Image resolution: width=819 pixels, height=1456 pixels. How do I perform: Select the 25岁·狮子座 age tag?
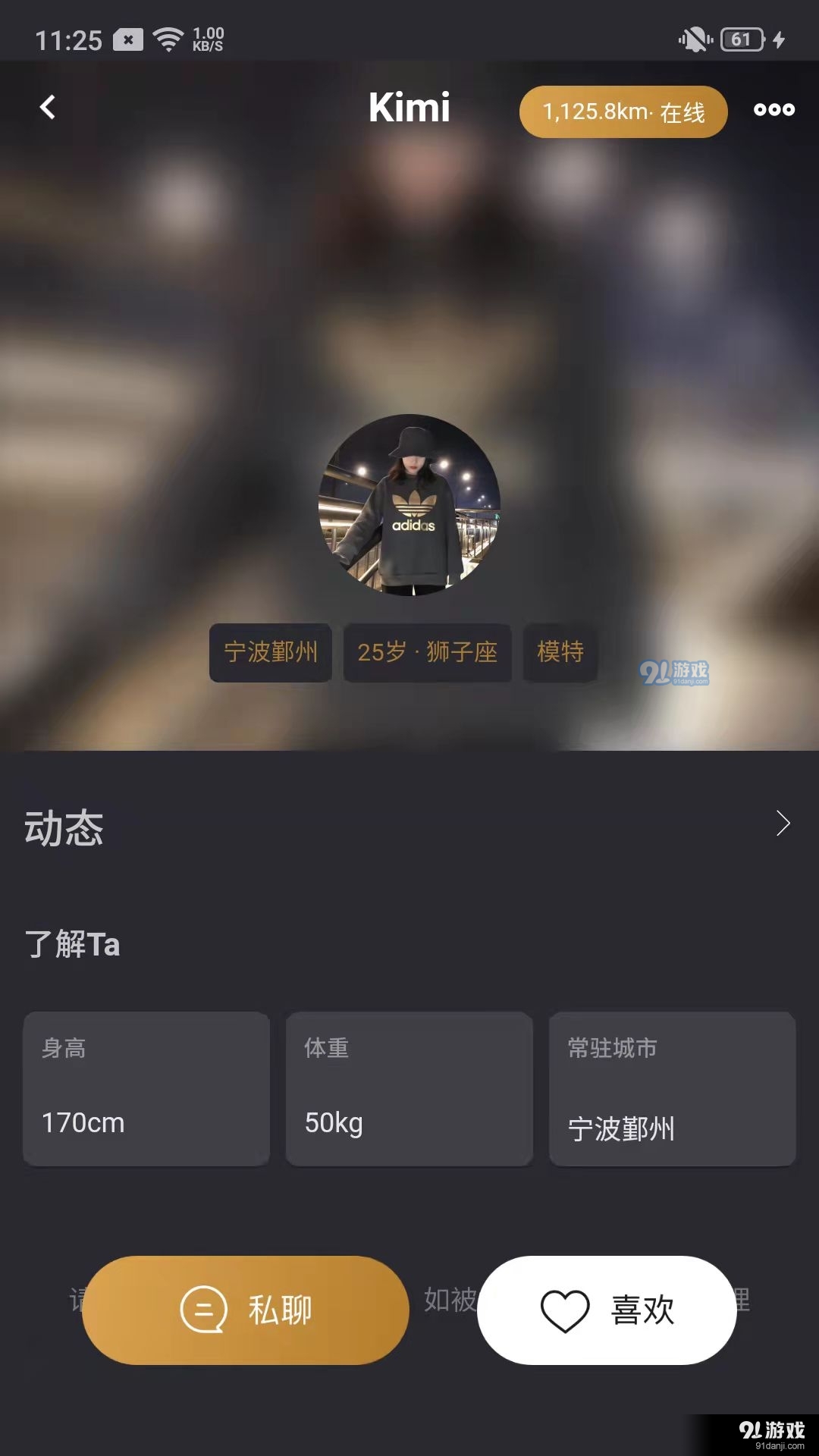pyautogui.click(x=427, y=653)
